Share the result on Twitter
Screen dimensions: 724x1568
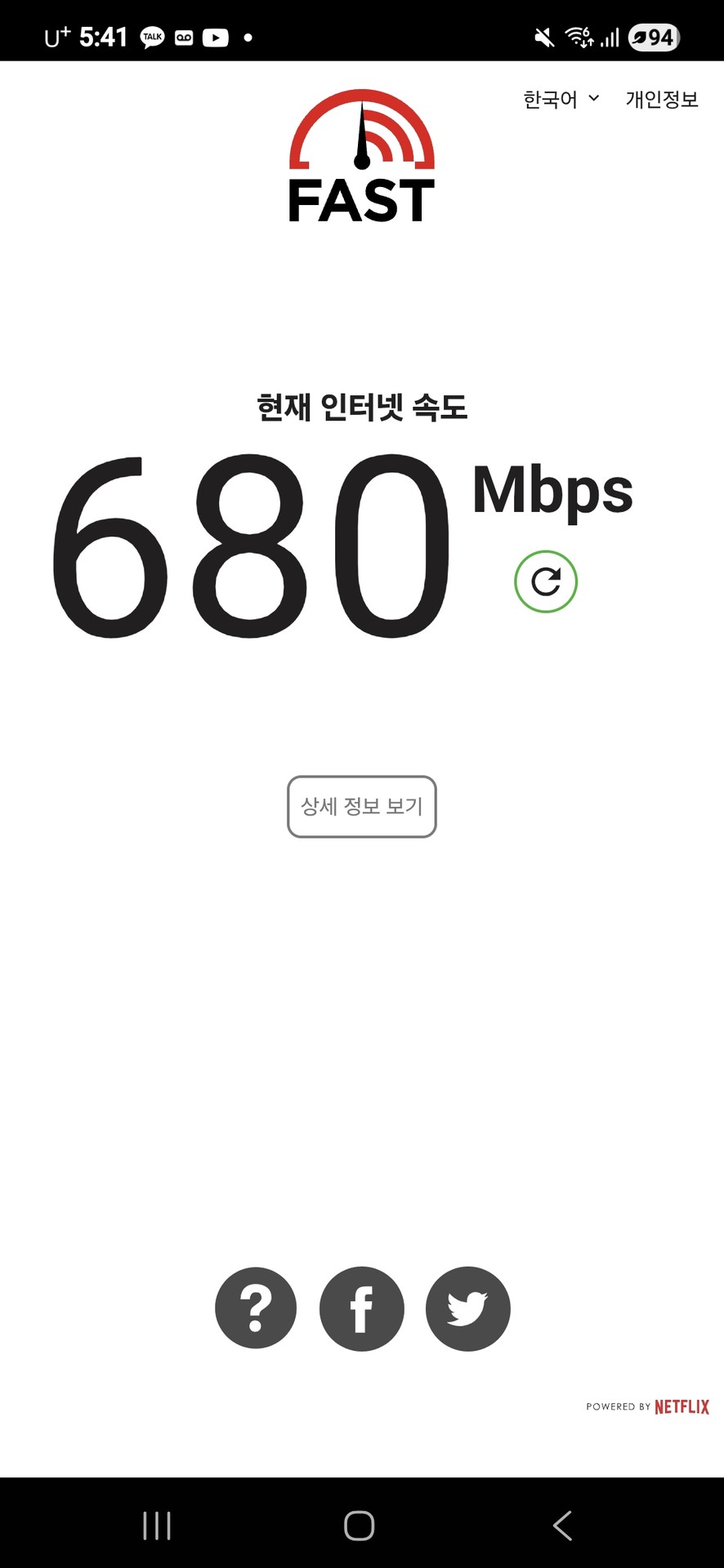[x=468, y=1308]
